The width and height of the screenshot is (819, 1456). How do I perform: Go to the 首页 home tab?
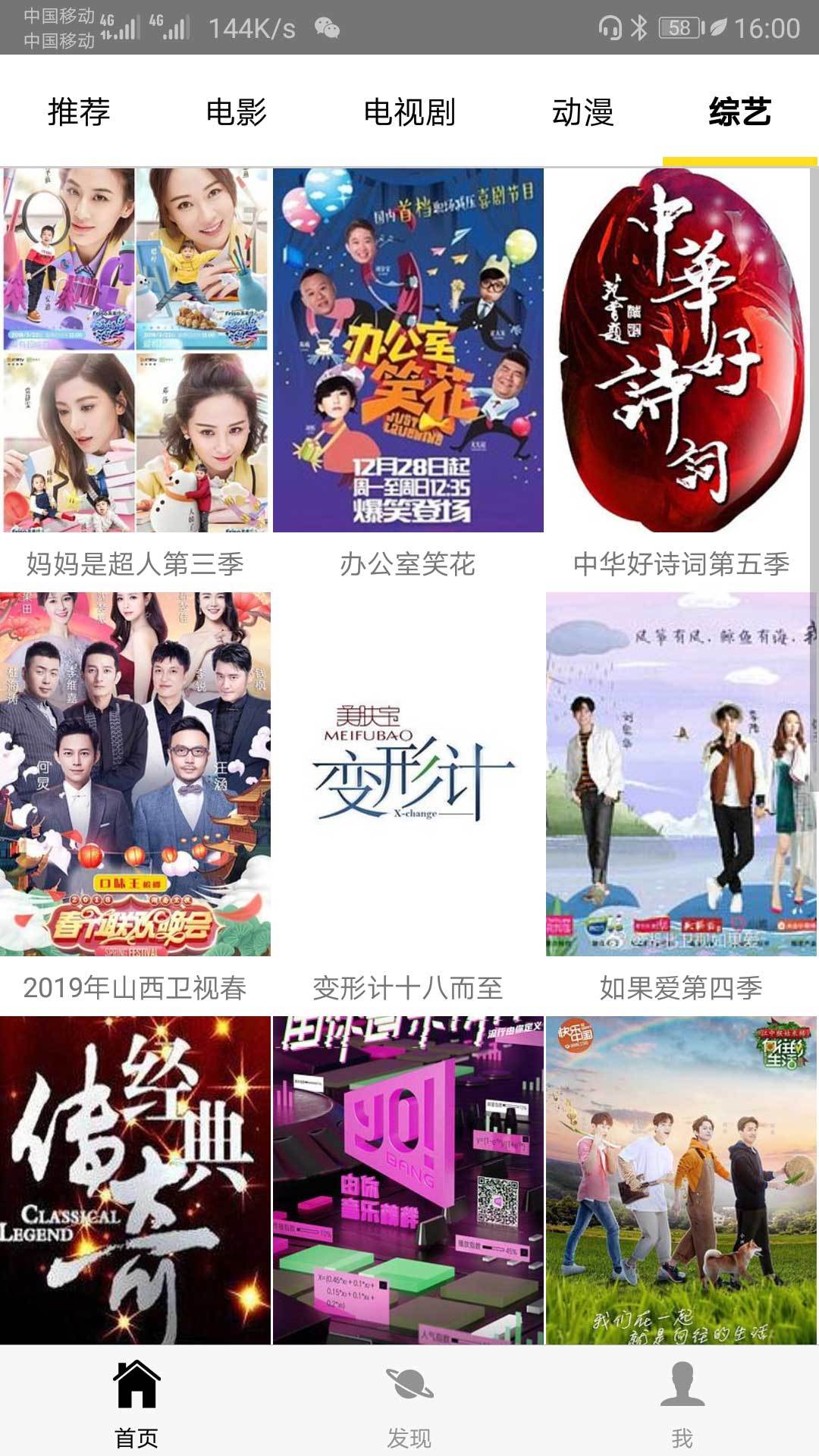click(136, 1403)
